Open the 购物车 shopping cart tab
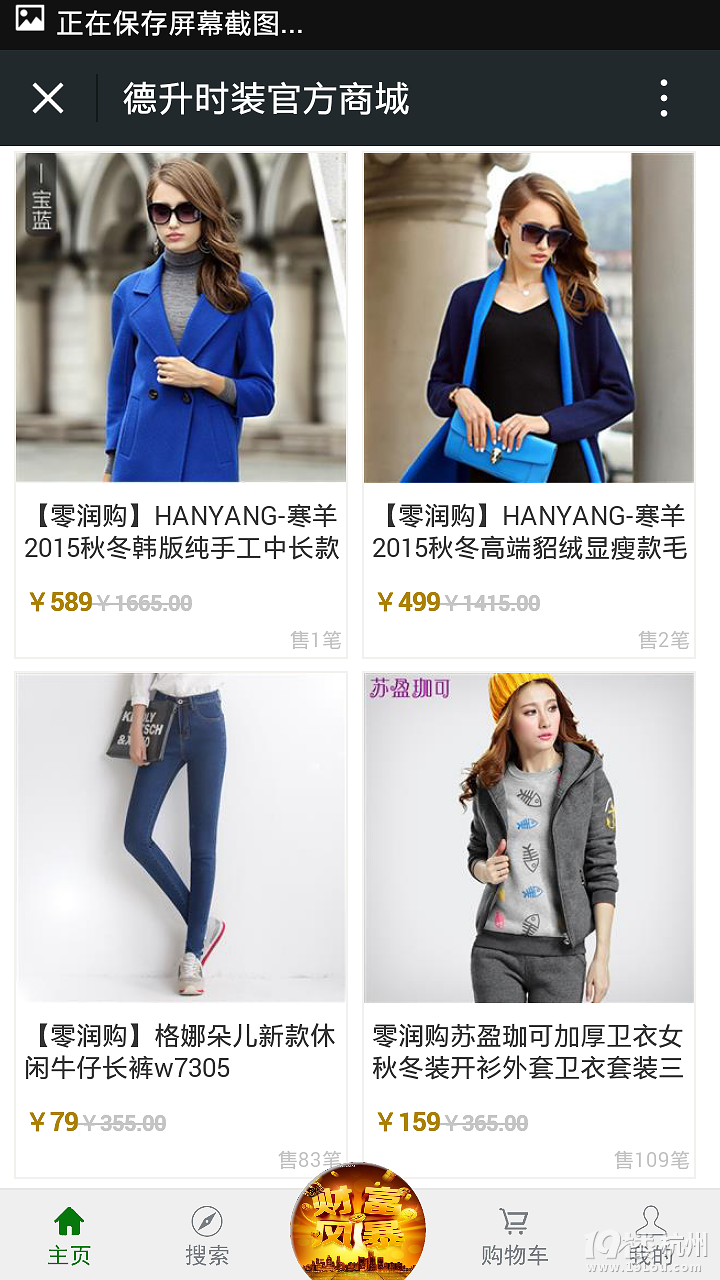This screenshot has height=1280, width=720. (514, 1236)
